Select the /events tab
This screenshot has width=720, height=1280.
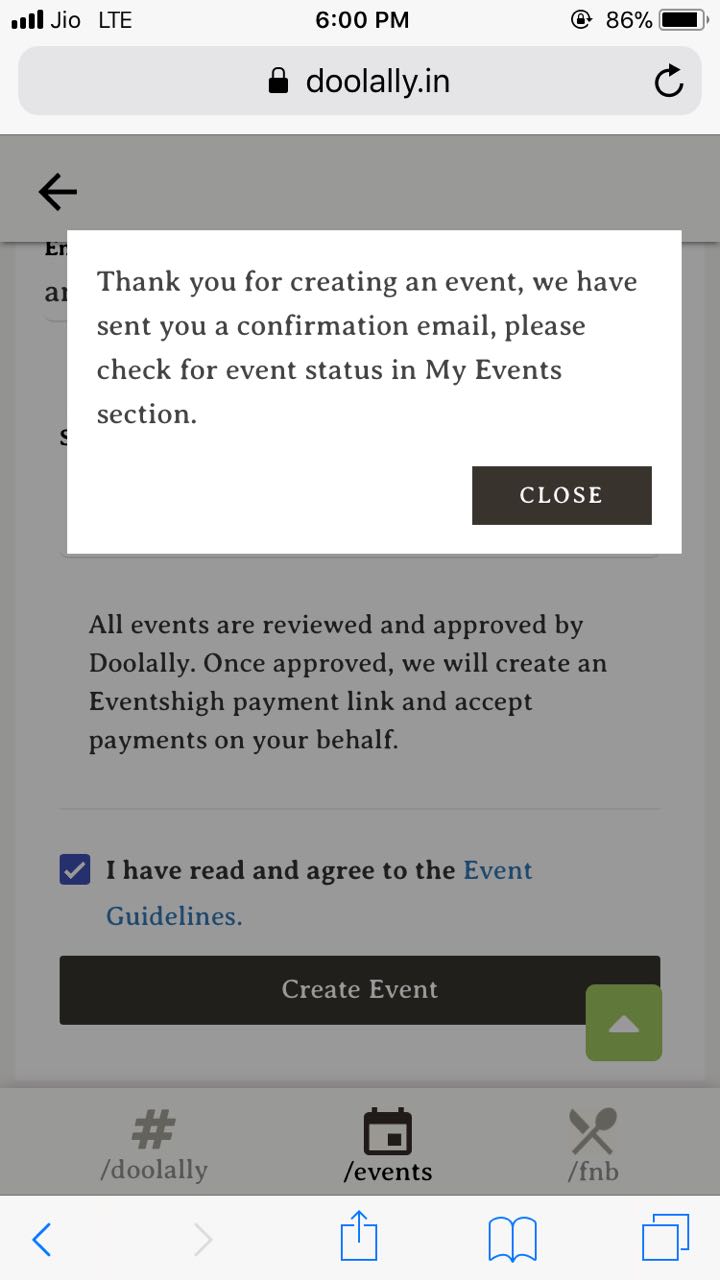(387, 1145)
